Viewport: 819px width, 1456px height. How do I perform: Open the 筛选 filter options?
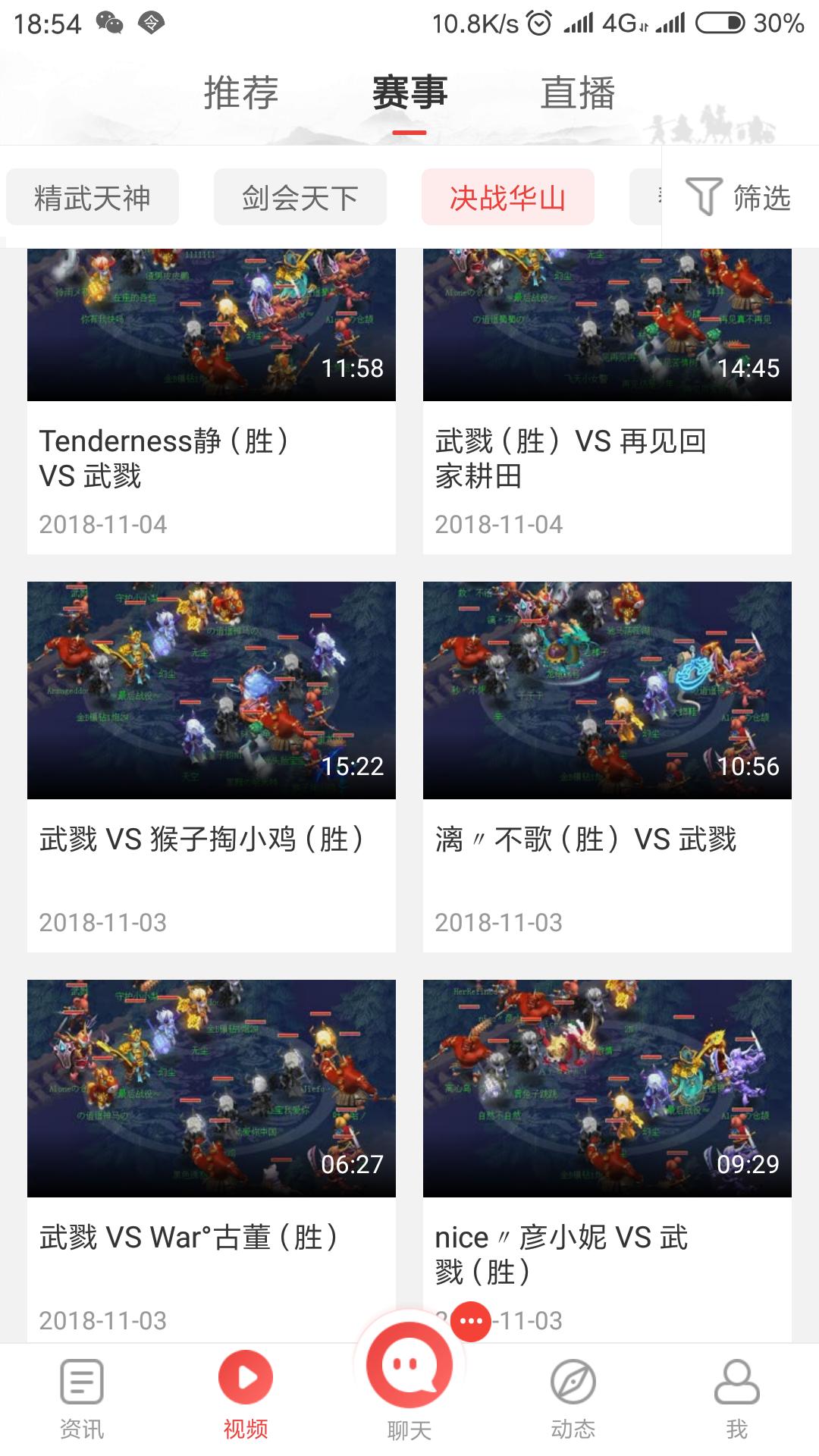point(739,198)
